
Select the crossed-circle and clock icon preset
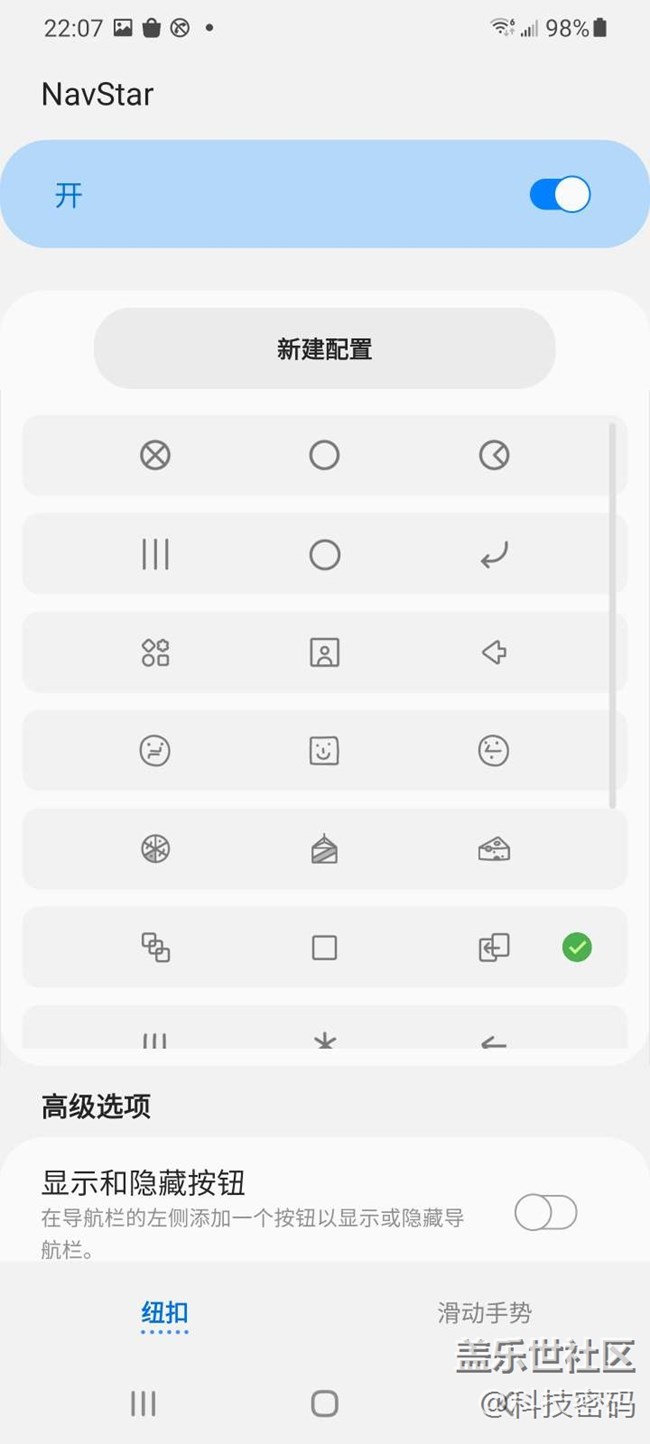point(324,456)
